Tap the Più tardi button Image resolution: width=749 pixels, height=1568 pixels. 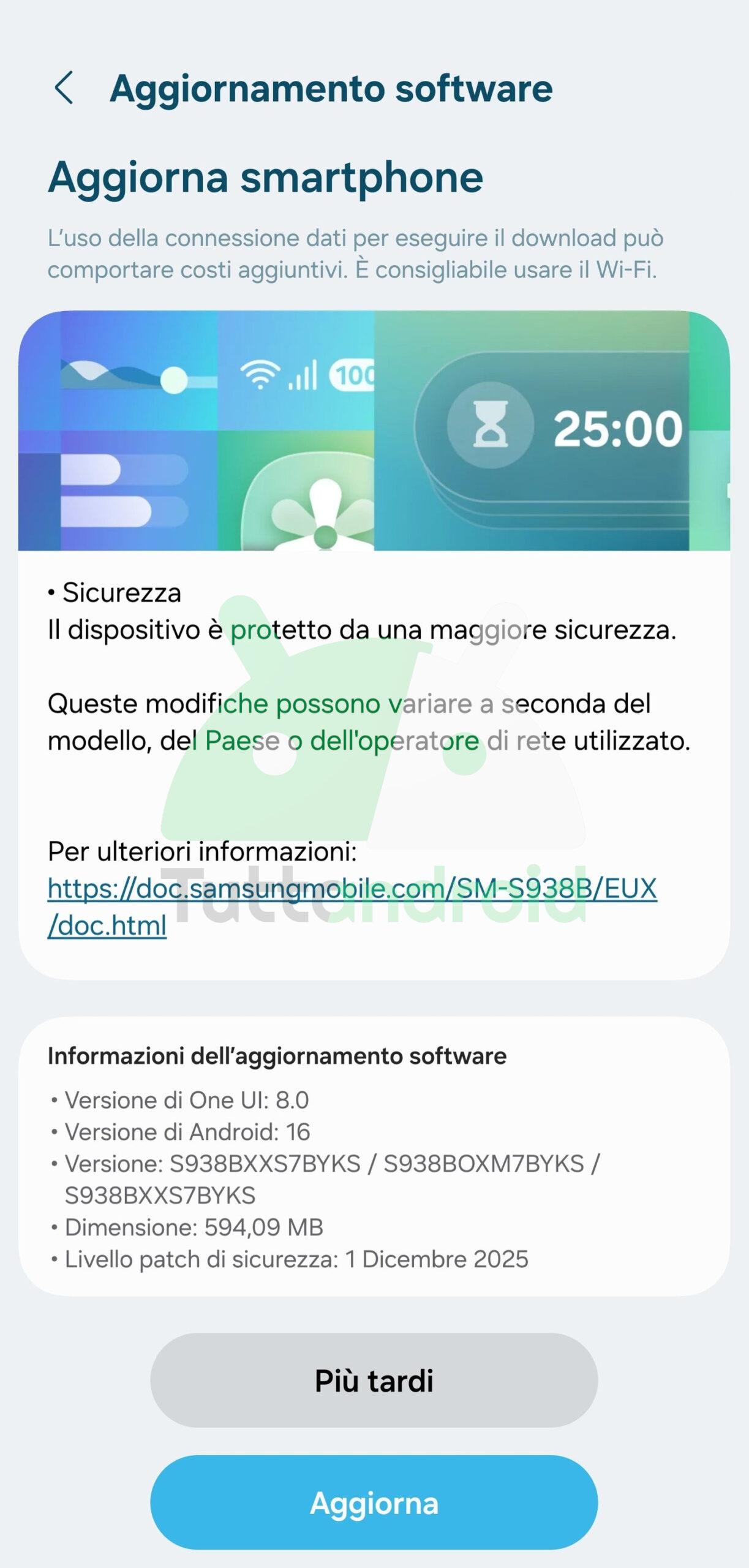tap(374, 1381)
